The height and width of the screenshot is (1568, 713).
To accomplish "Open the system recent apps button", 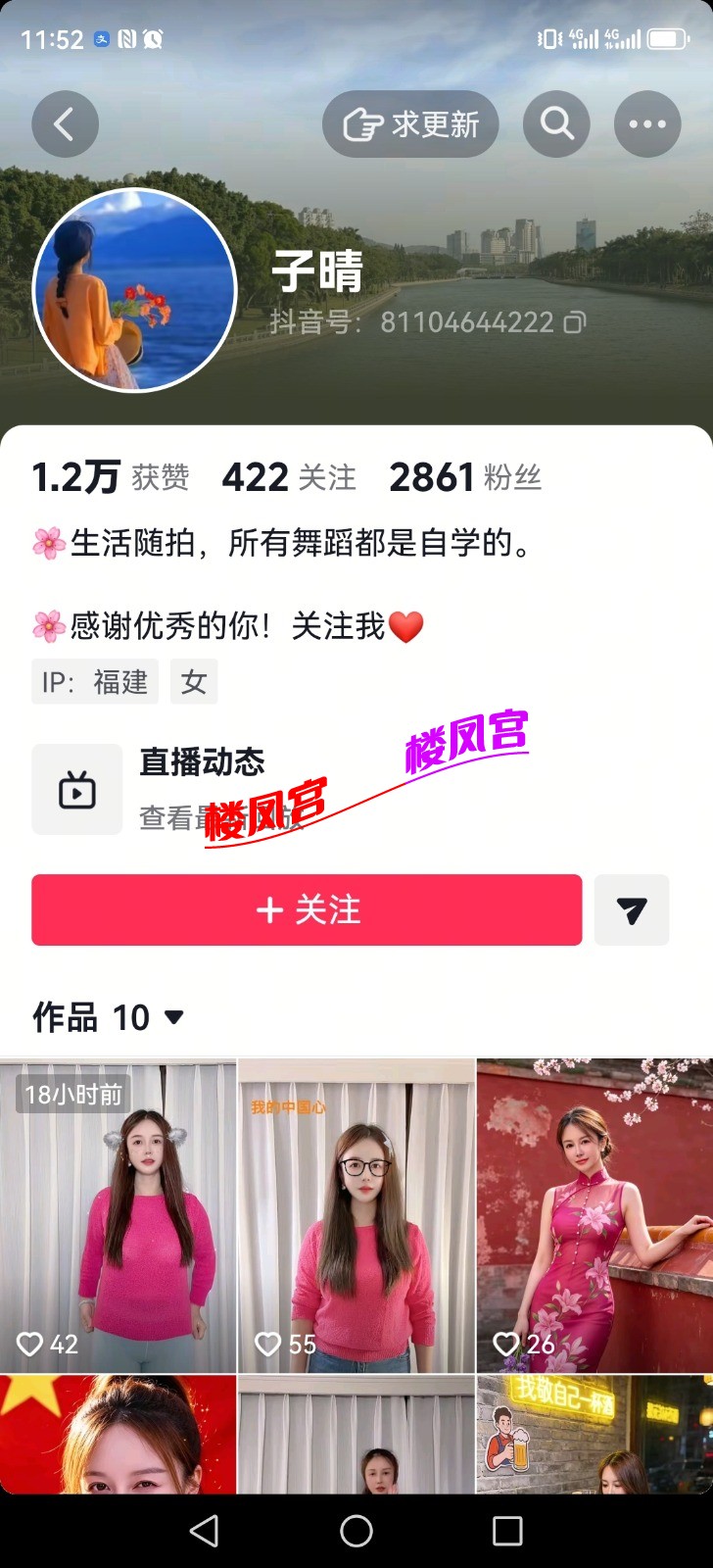I will click(507, 1531).
